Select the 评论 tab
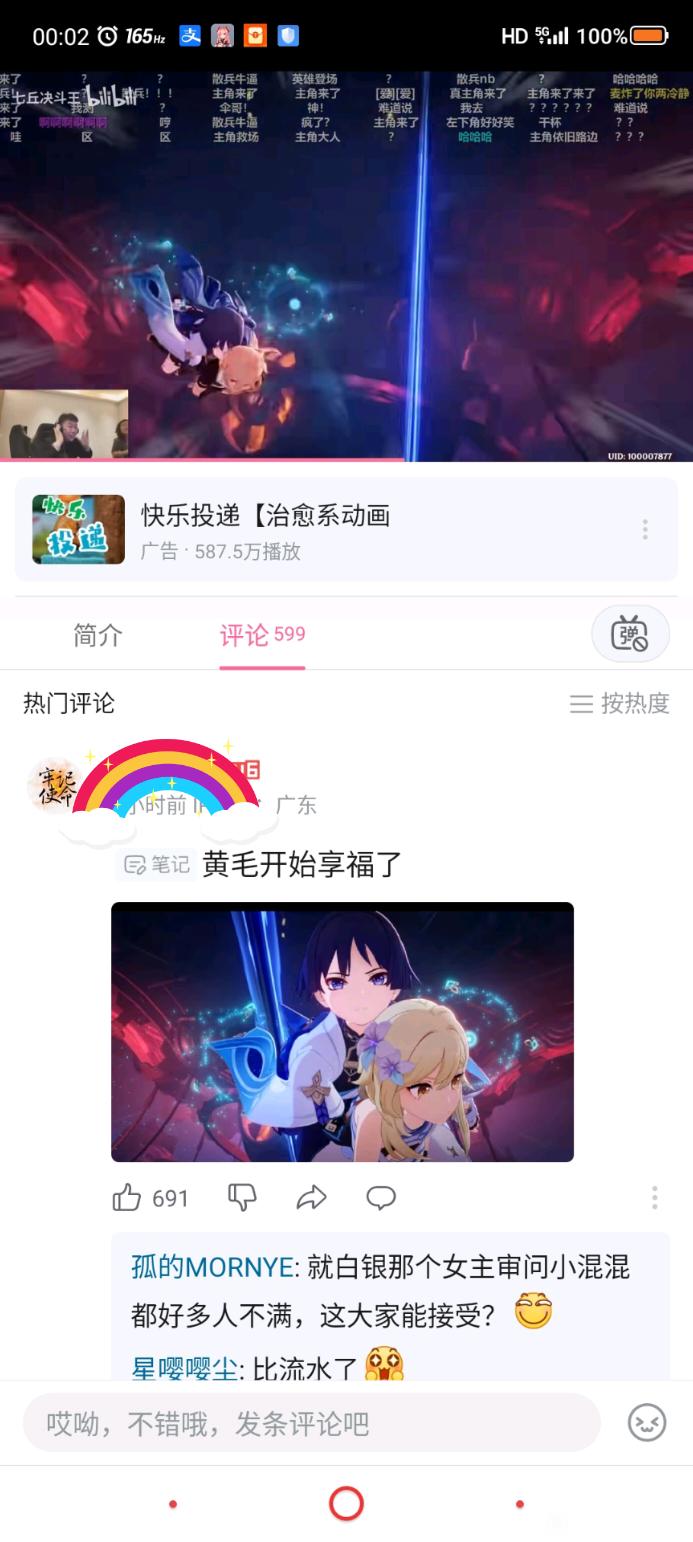Viewport: 693px width, 1542px height. (262, 635)
